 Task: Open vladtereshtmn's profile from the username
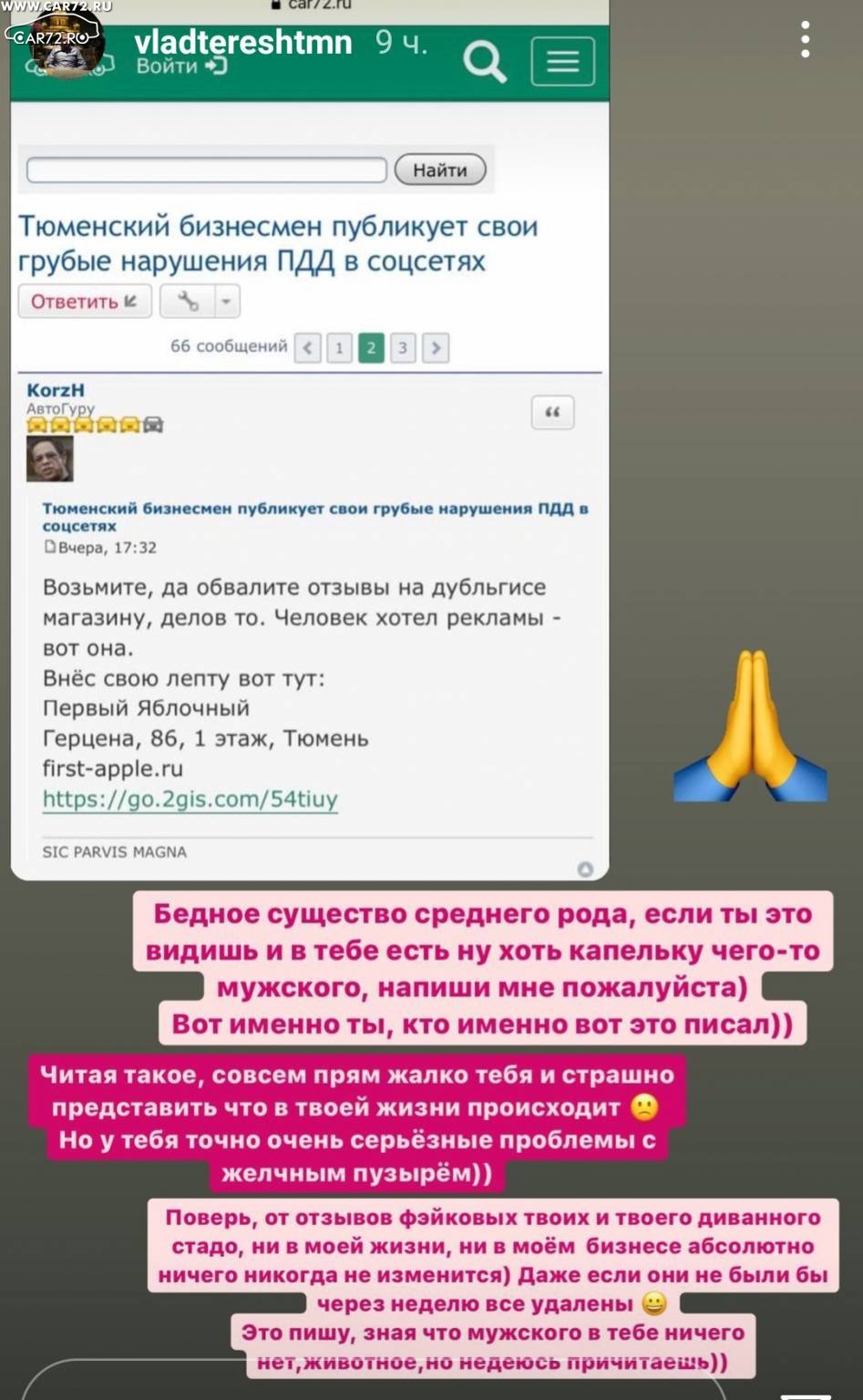tap(242, 42)
